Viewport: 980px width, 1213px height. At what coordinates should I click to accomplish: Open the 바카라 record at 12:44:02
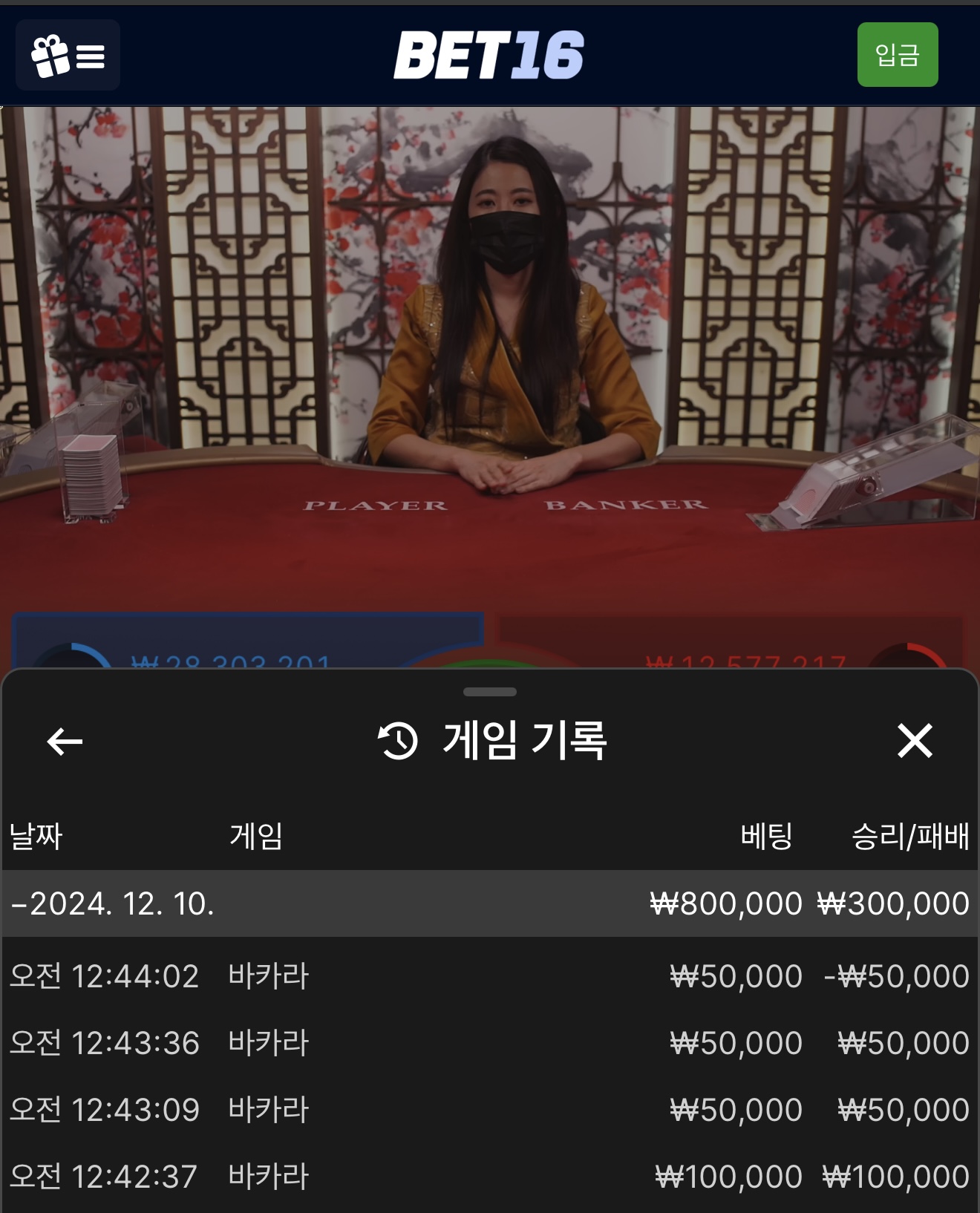pyautogui.click(x=489, y=975)
